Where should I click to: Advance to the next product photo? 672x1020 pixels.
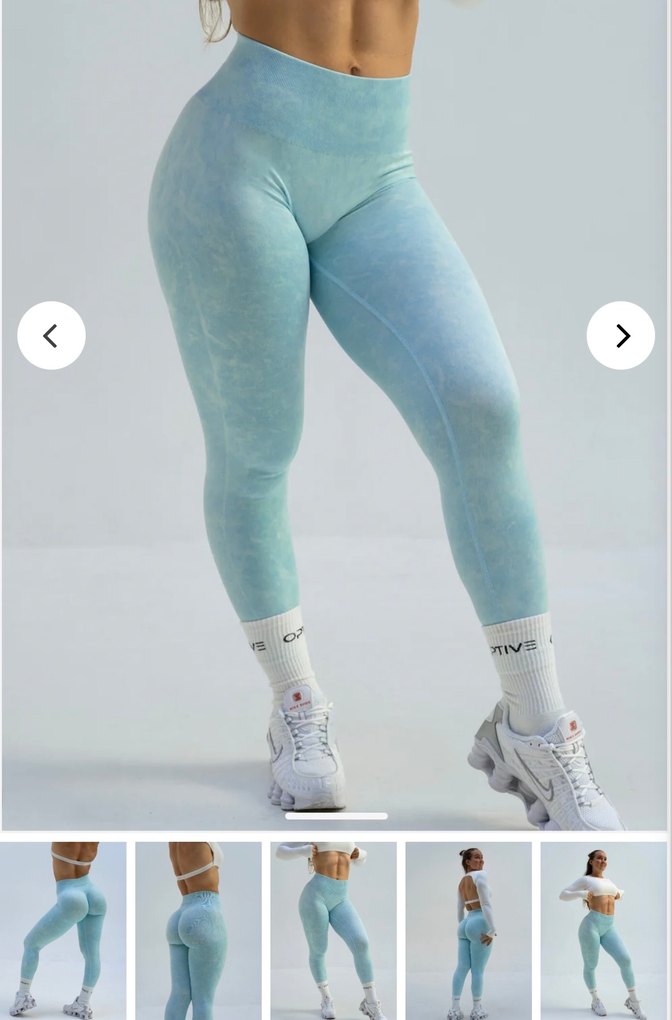(x=620, y=336)
